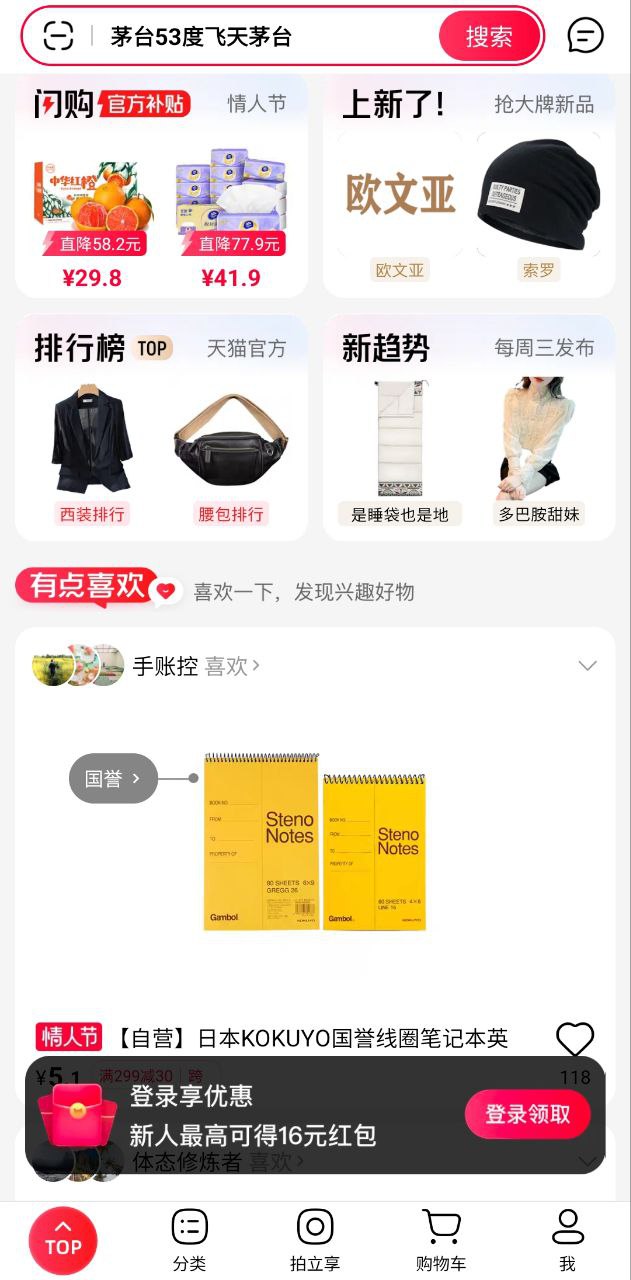Open the 购物车 tab
Viewport: 631px width, 1280px height.
441,1240
